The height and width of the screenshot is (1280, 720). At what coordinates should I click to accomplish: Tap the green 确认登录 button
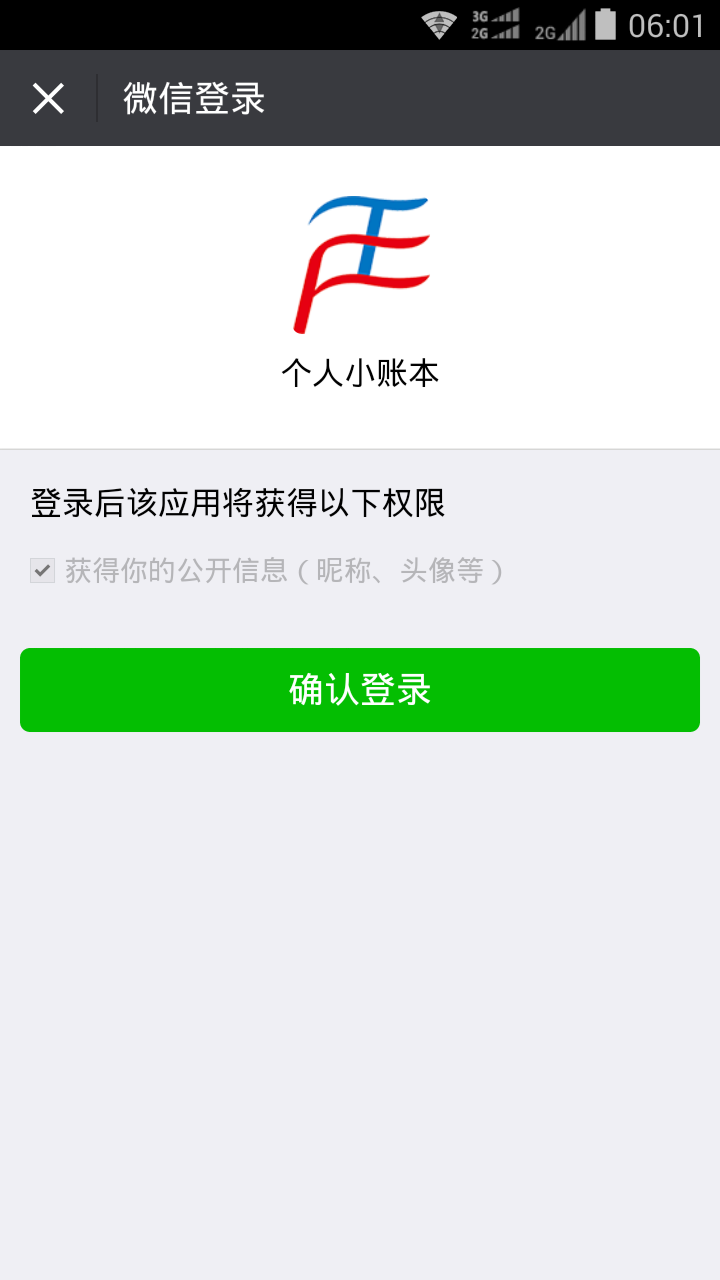(x=360, y=690)
